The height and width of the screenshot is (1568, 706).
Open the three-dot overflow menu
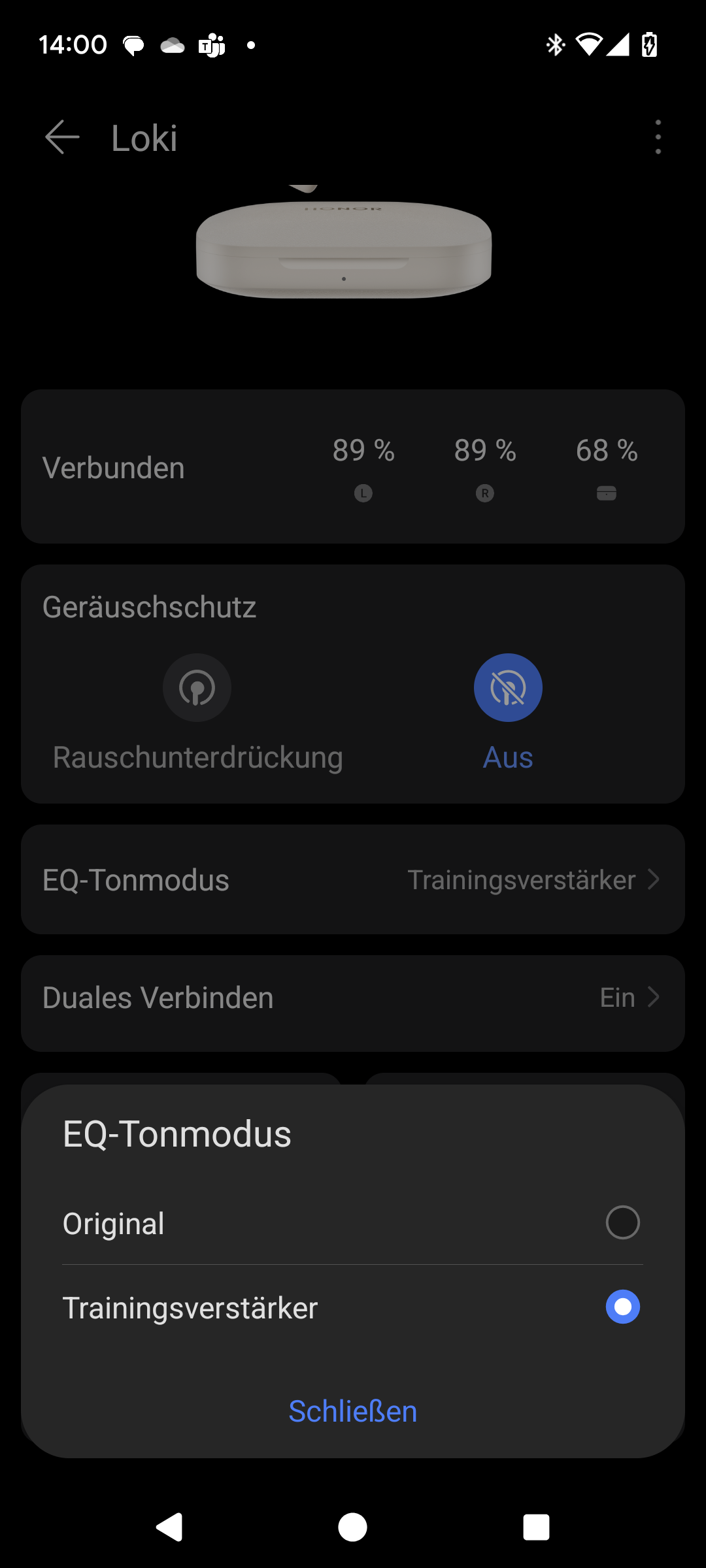pyautogui.click(x=658, y=137)
